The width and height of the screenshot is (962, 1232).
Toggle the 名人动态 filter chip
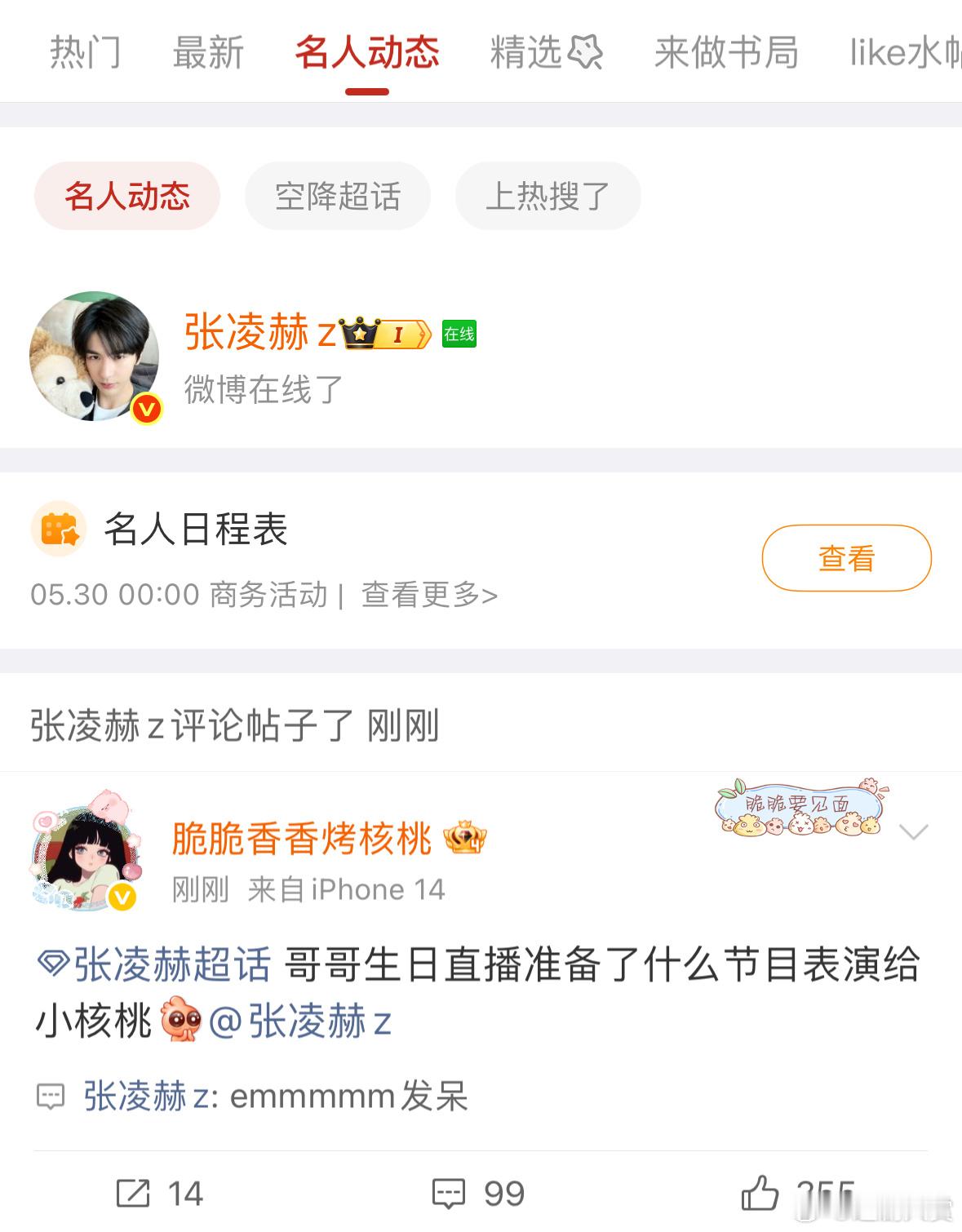pos(126,196)
